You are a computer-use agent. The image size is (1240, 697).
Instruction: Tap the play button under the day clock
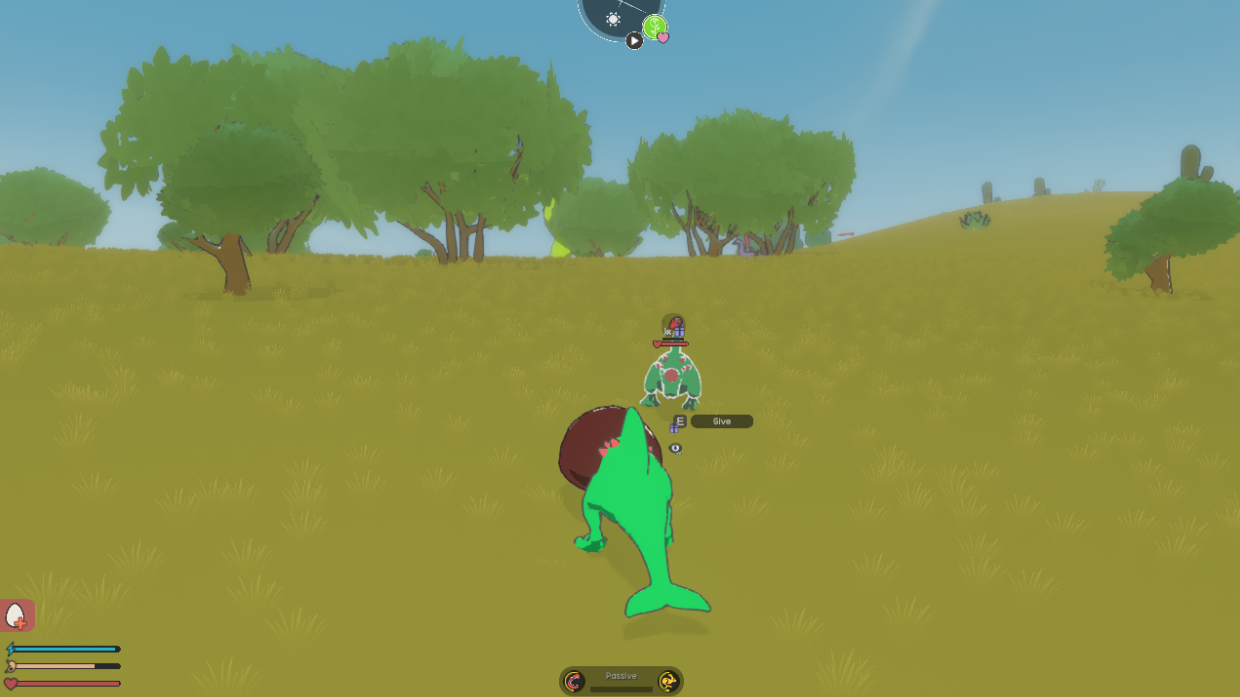pos(634,41)
